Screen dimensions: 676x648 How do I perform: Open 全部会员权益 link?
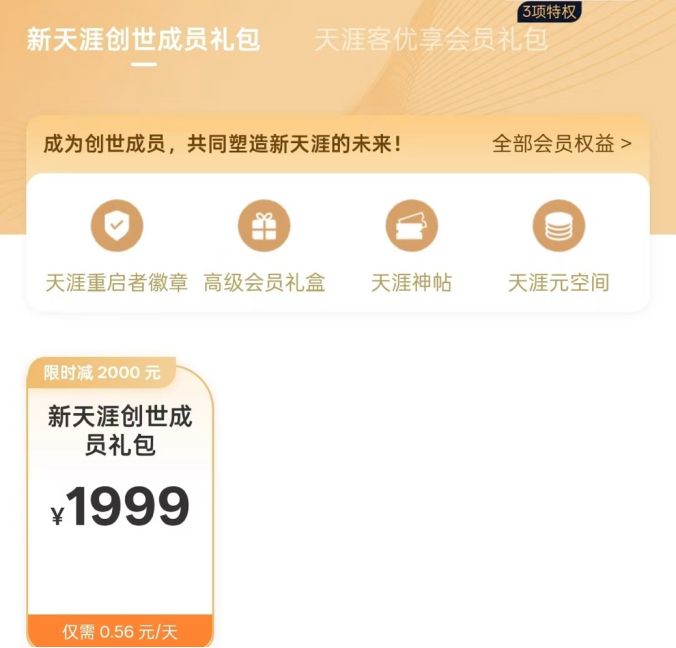click(561, 144)
